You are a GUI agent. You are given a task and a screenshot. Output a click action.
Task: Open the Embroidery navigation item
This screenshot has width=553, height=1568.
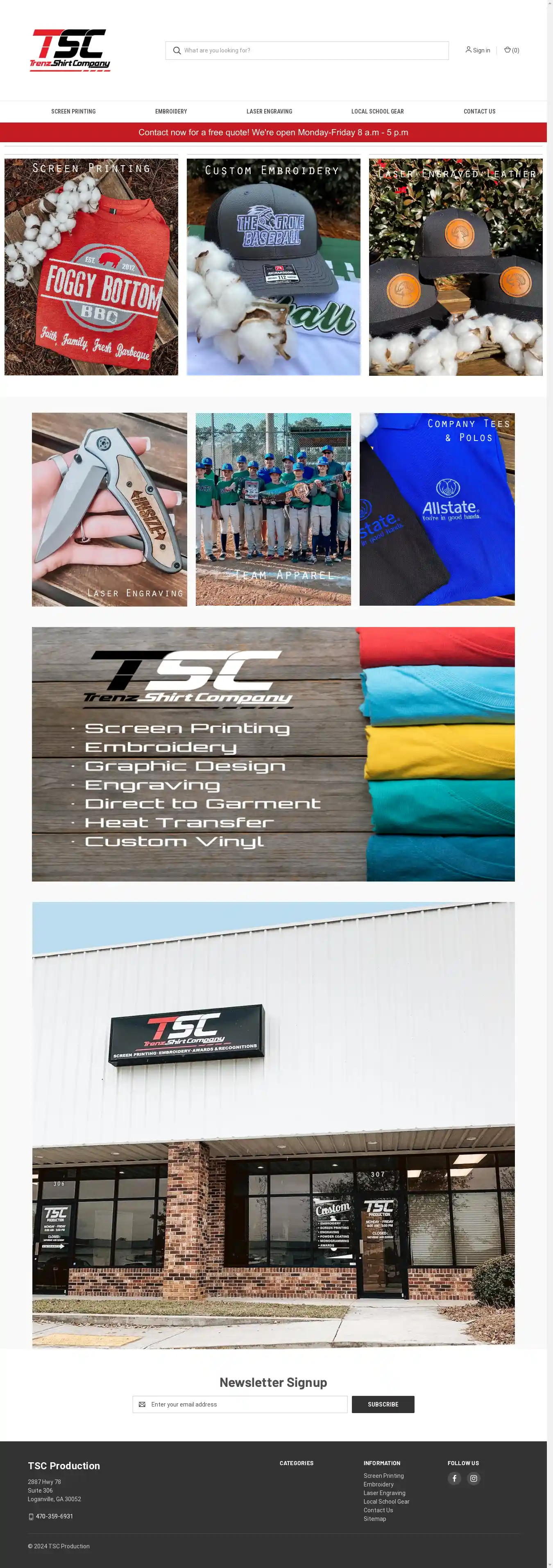pyautogui.click(x=171, y=111)
